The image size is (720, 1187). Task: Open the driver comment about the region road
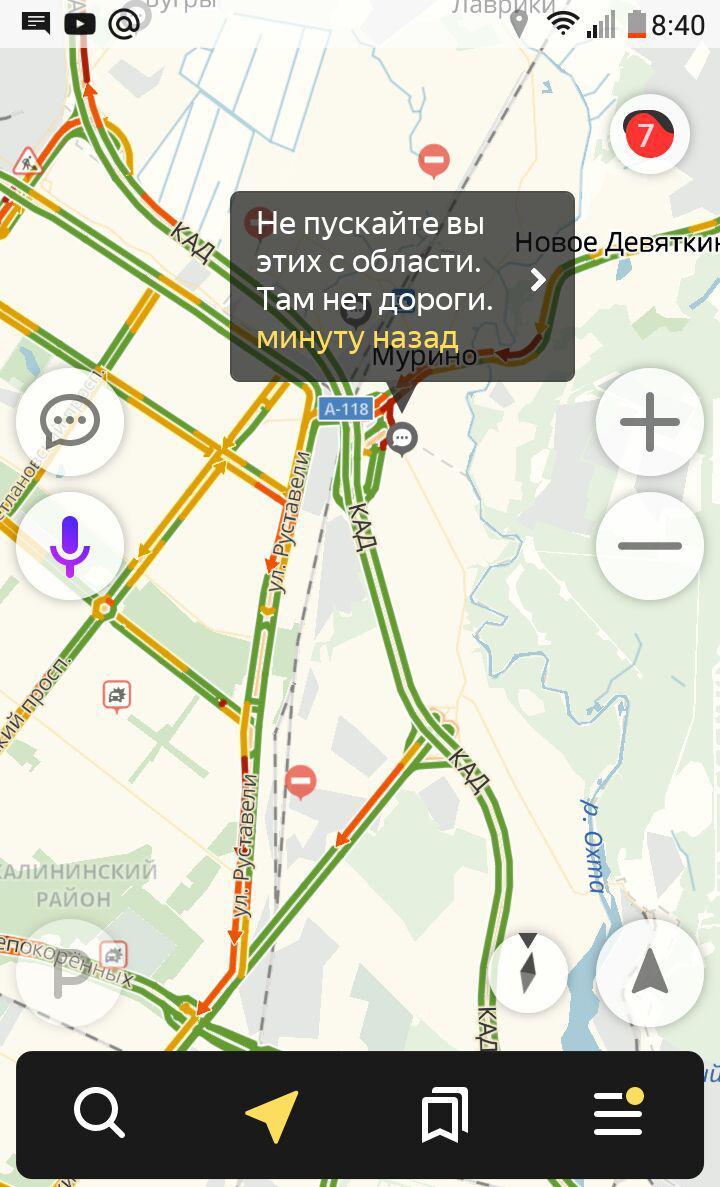pos(402,286)
